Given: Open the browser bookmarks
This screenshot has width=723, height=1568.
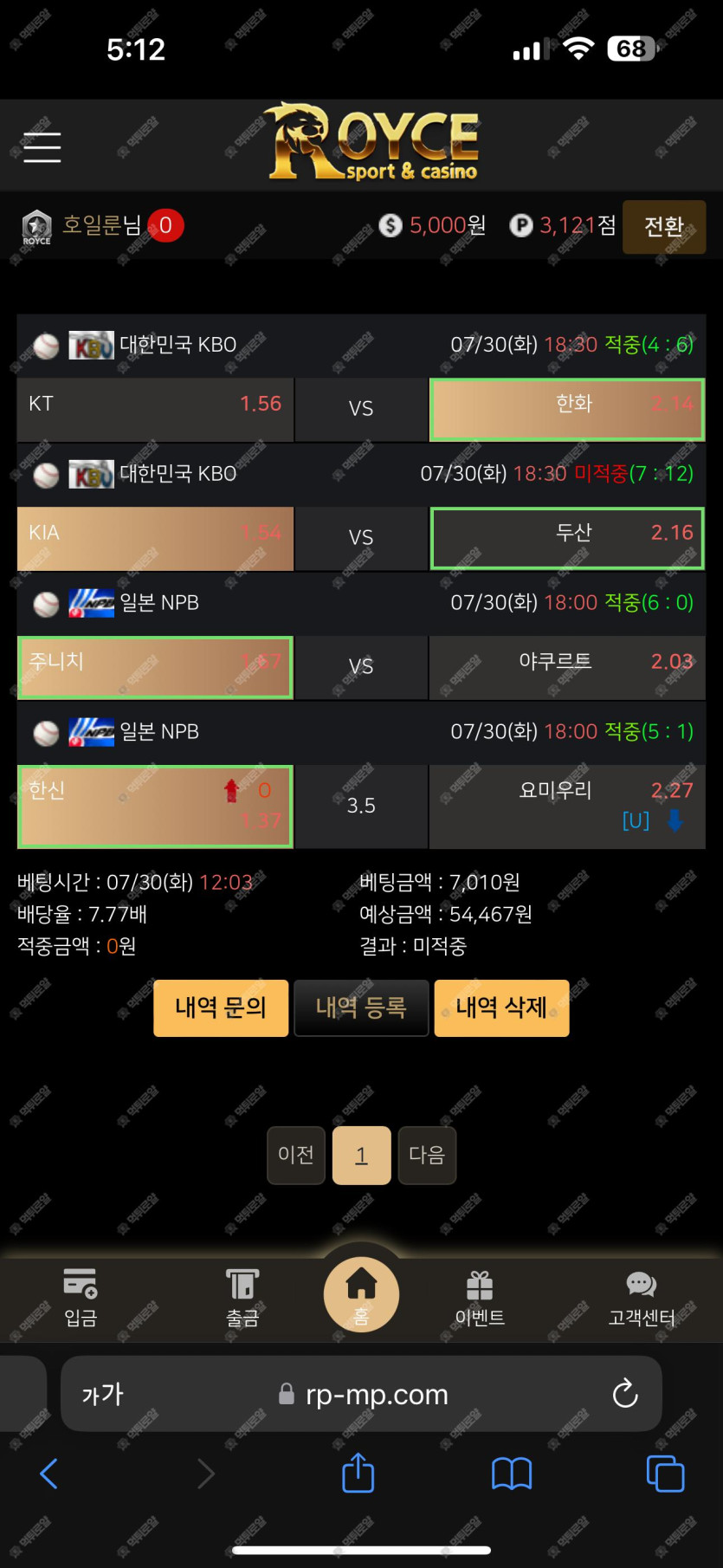Looking at the screenshot, I should click(512, 1473).
